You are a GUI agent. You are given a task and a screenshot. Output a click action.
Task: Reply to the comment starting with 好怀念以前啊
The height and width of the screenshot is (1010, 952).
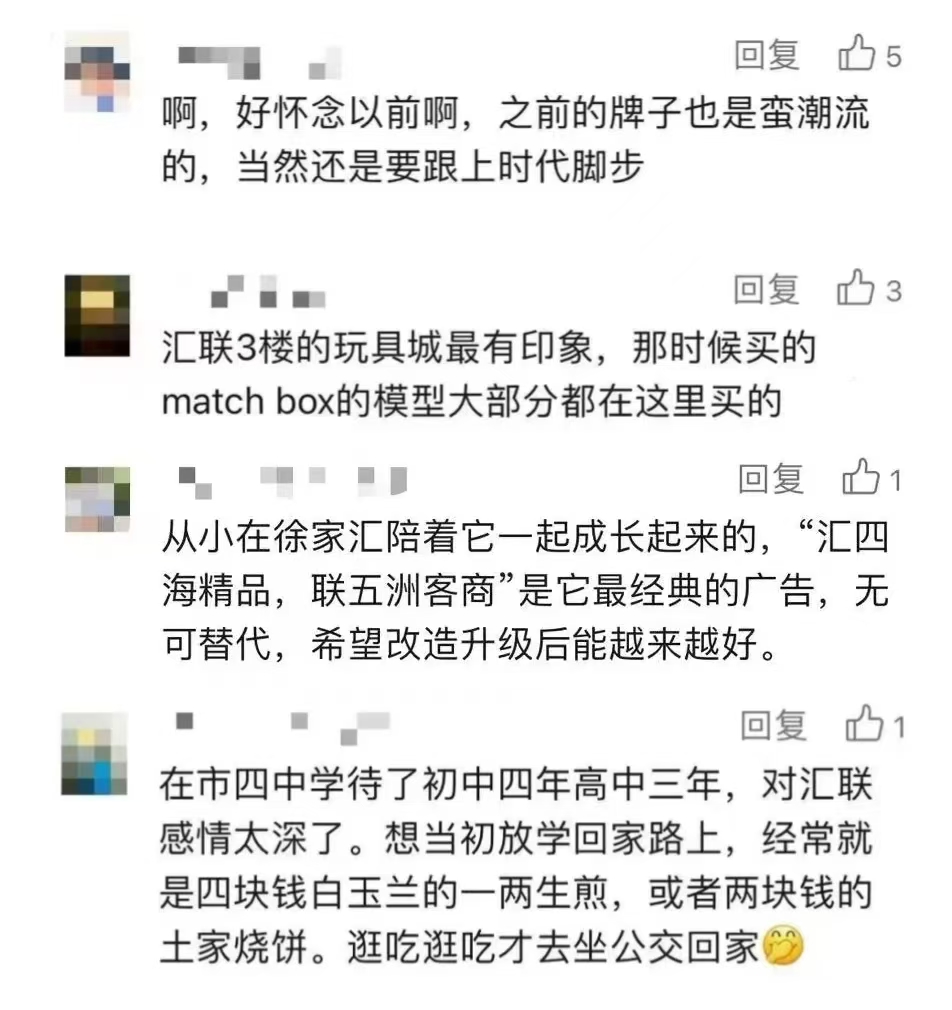tap(767, 56)
